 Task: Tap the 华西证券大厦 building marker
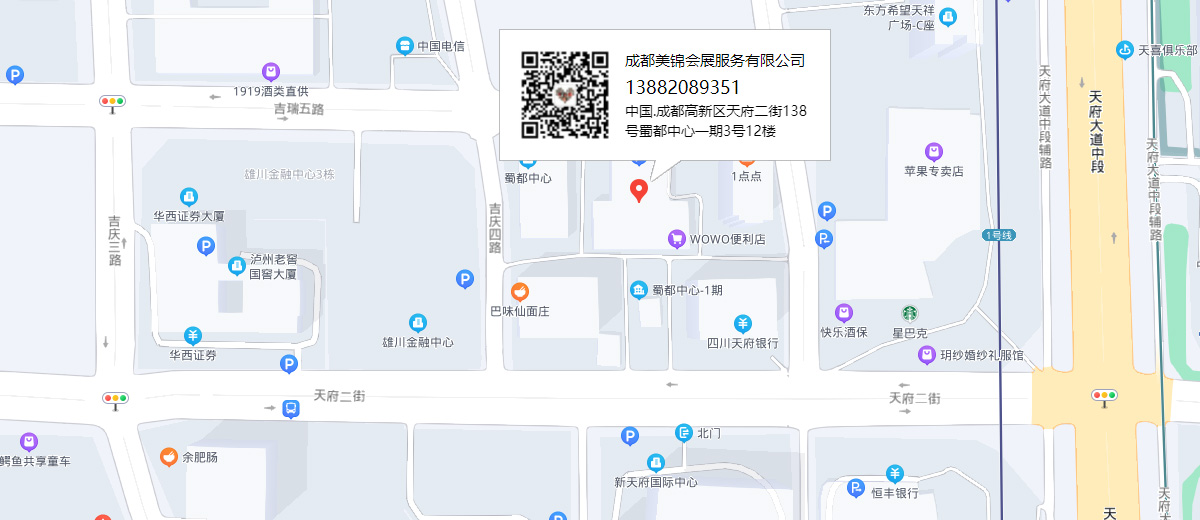188,196
